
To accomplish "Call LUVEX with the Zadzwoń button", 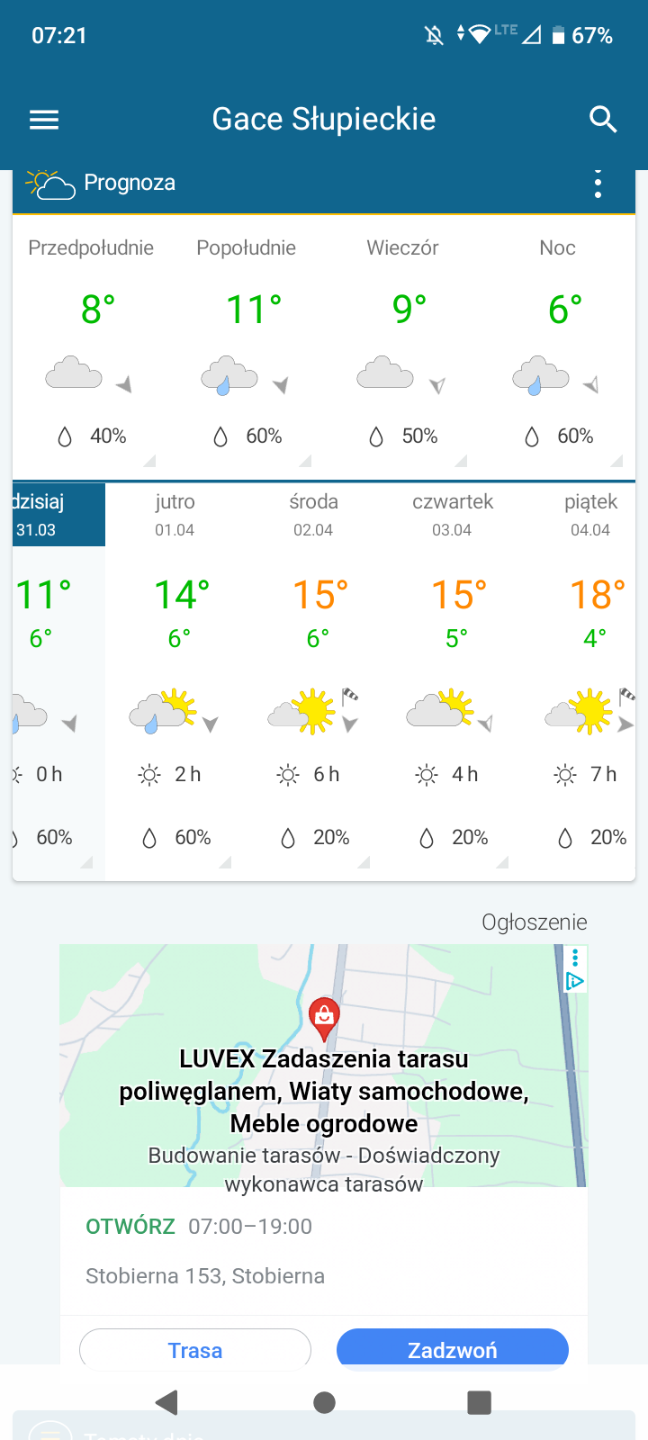I will (x=452, y=1350).
